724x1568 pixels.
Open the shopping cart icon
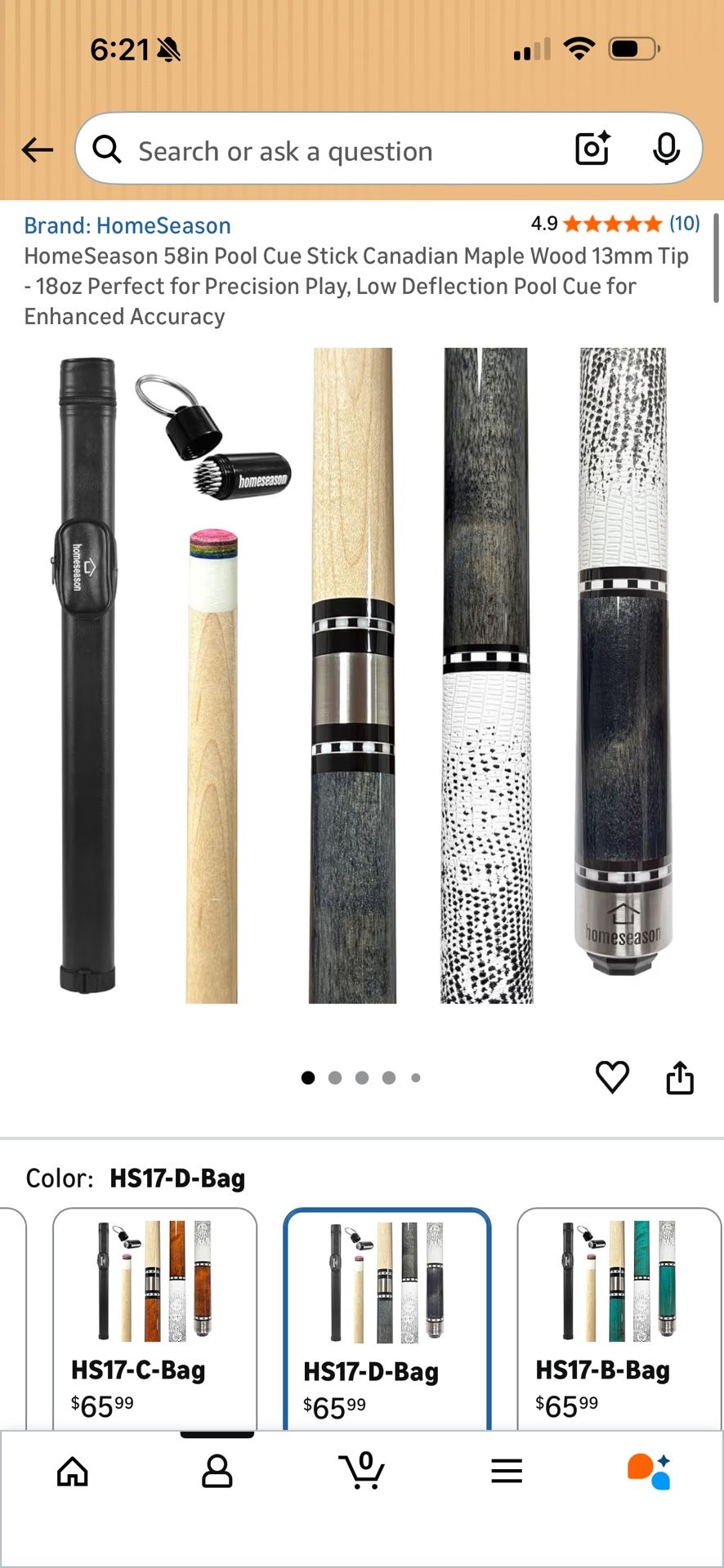[362, 1472]
